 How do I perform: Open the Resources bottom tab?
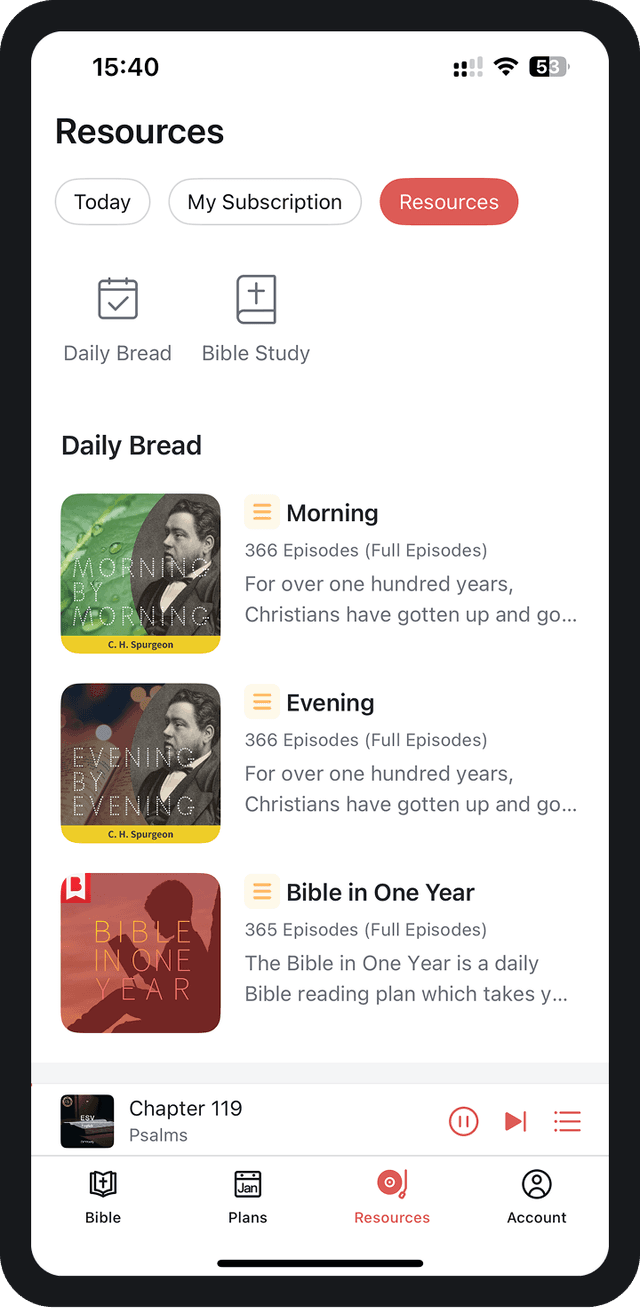click(x=392, y=1197)
